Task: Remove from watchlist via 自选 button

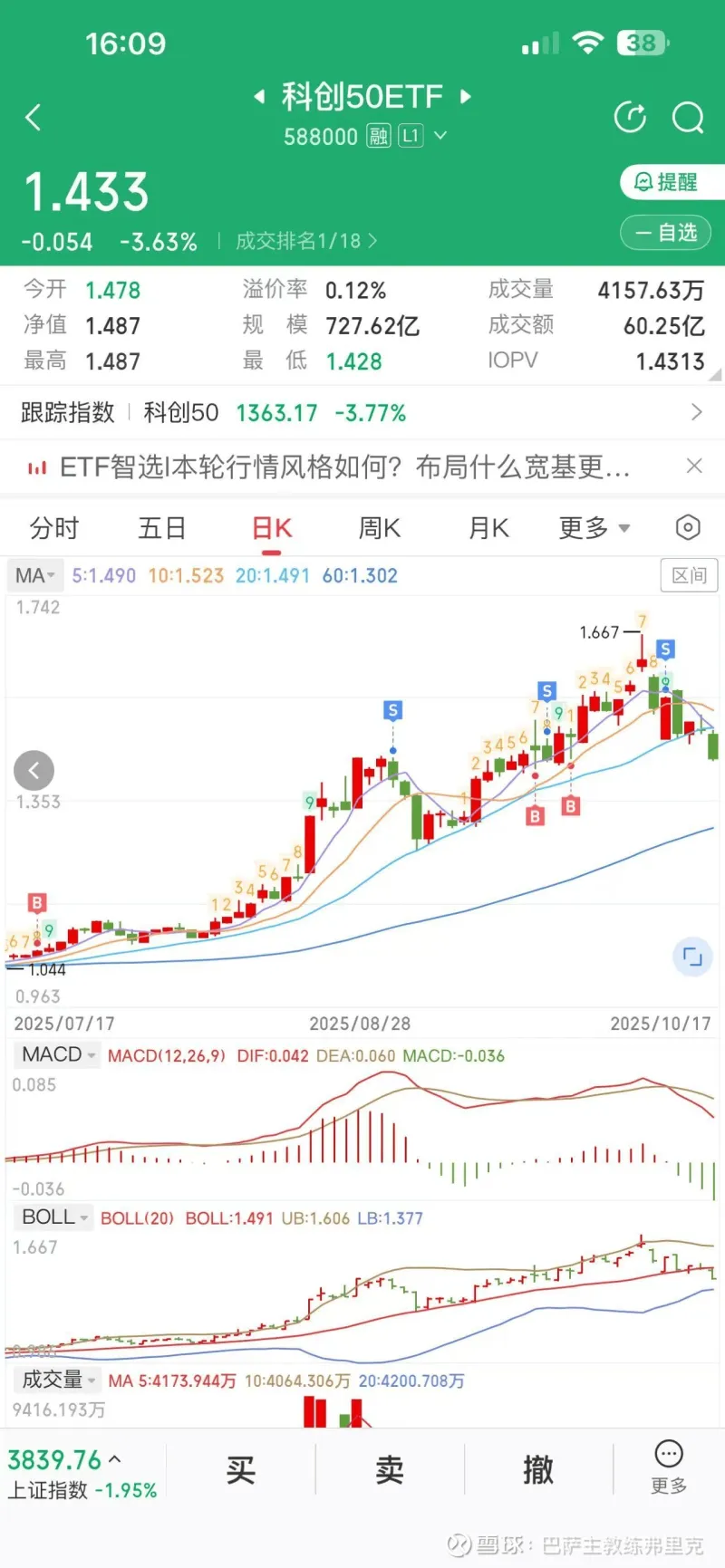Action: 666,233
